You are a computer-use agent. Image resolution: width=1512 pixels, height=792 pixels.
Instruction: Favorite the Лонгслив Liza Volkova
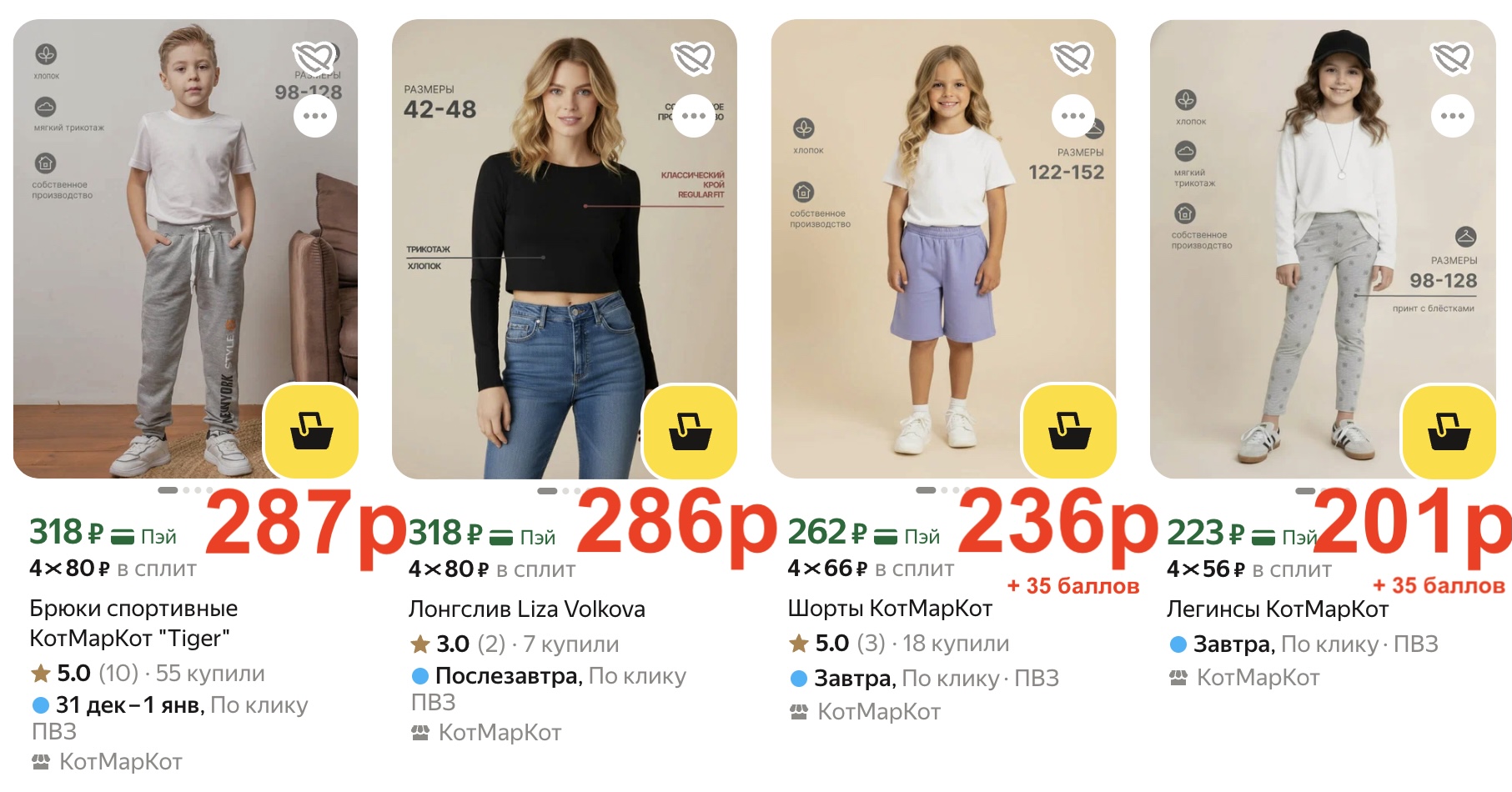[x=693, y=58]
